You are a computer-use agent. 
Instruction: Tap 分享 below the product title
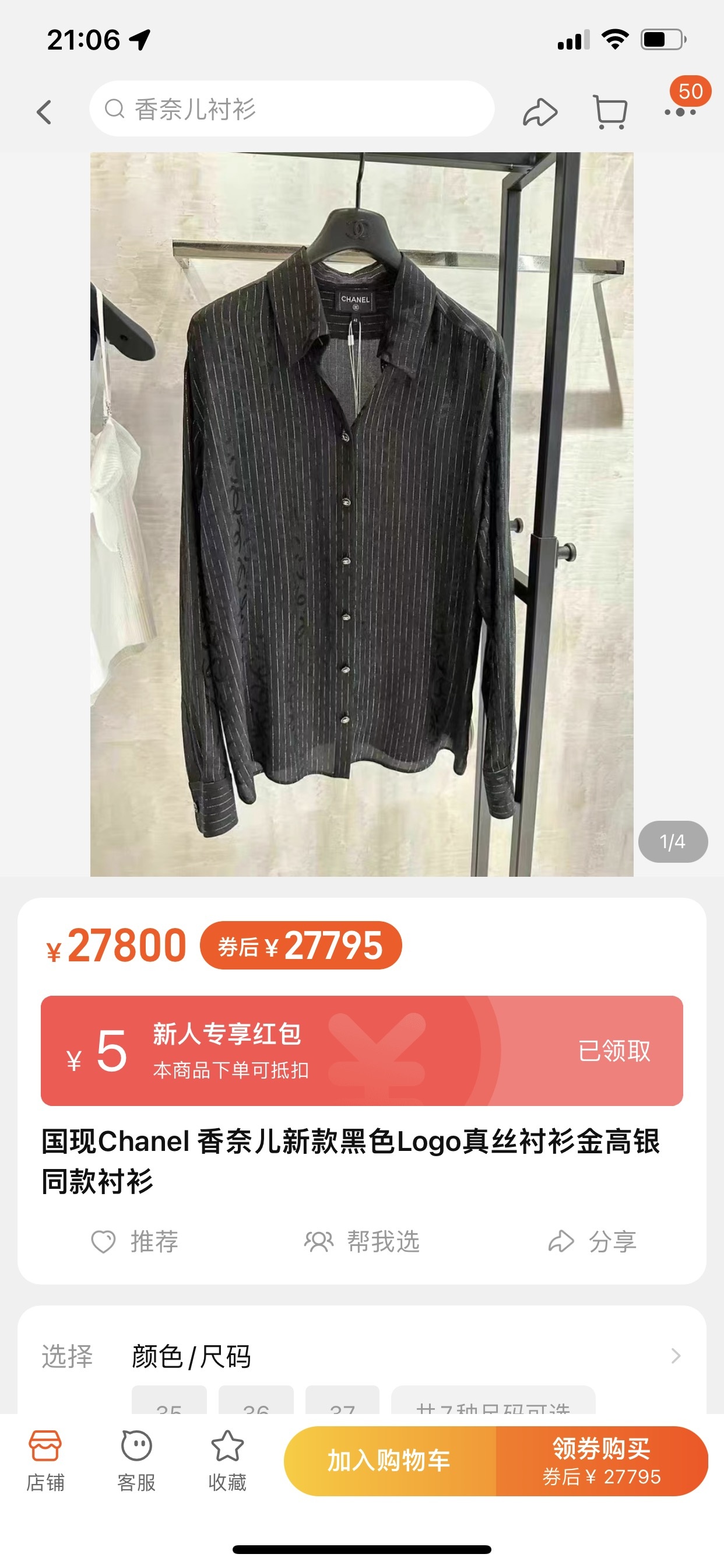click(592, 1241)
